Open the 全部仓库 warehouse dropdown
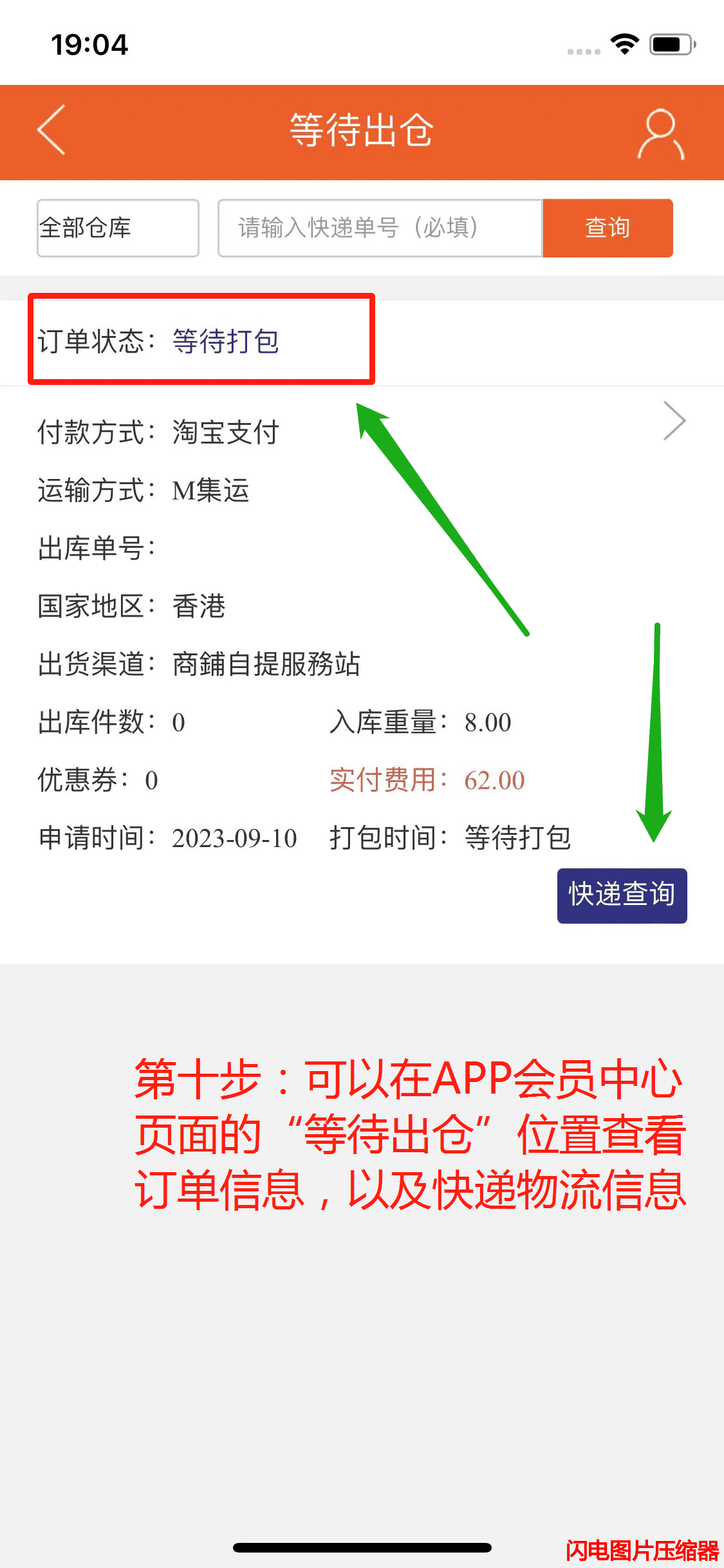Viewport: 724px width, 1568px height. 118,228
